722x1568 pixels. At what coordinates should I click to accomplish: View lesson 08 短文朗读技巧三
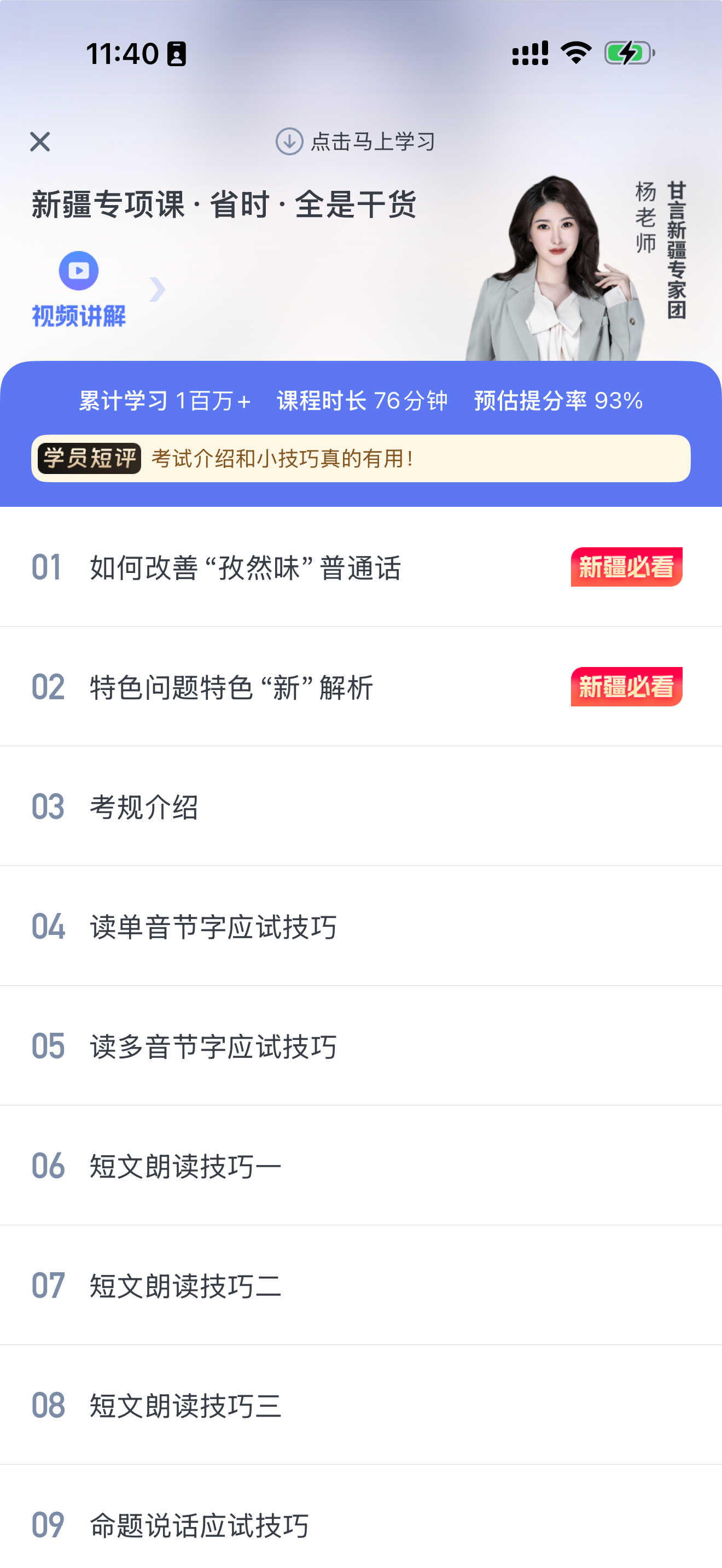pos(185,1406)
